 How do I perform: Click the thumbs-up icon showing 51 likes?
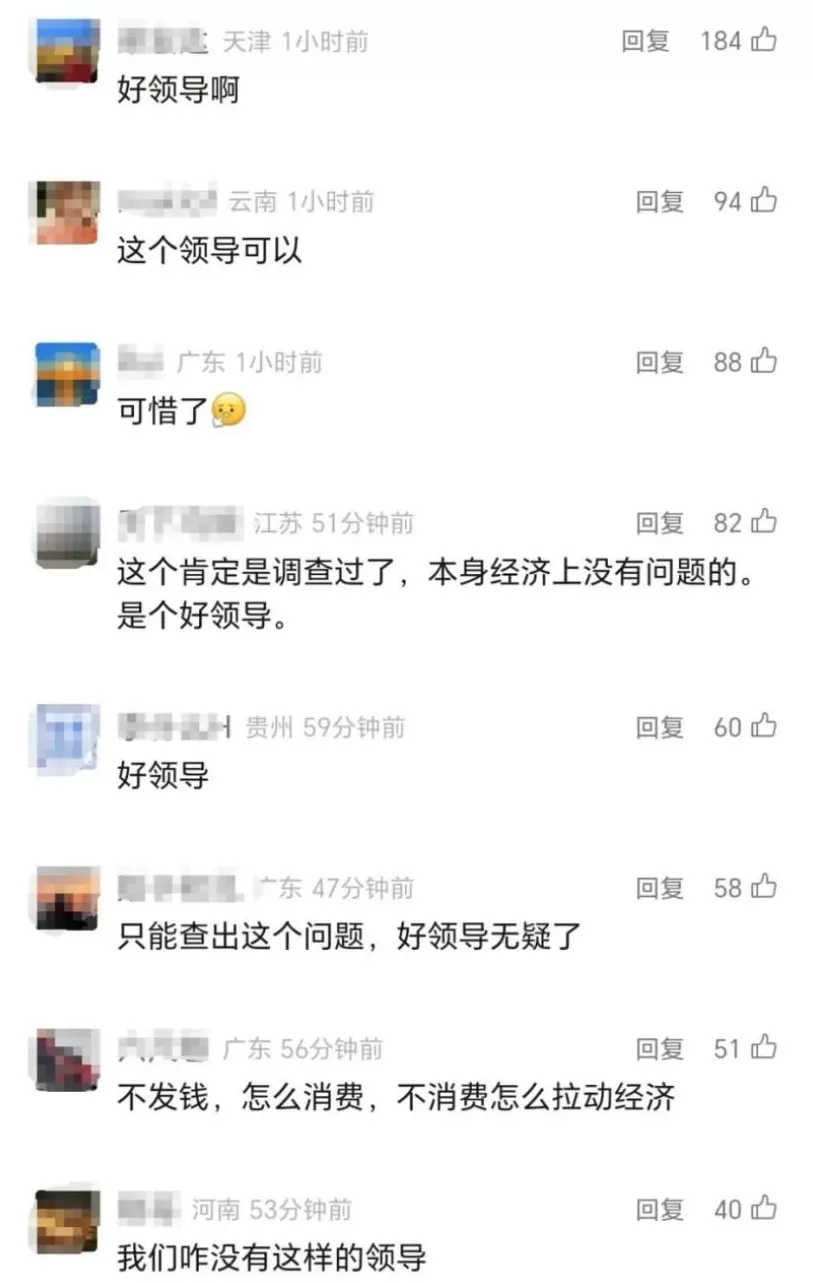(763, 1048)
